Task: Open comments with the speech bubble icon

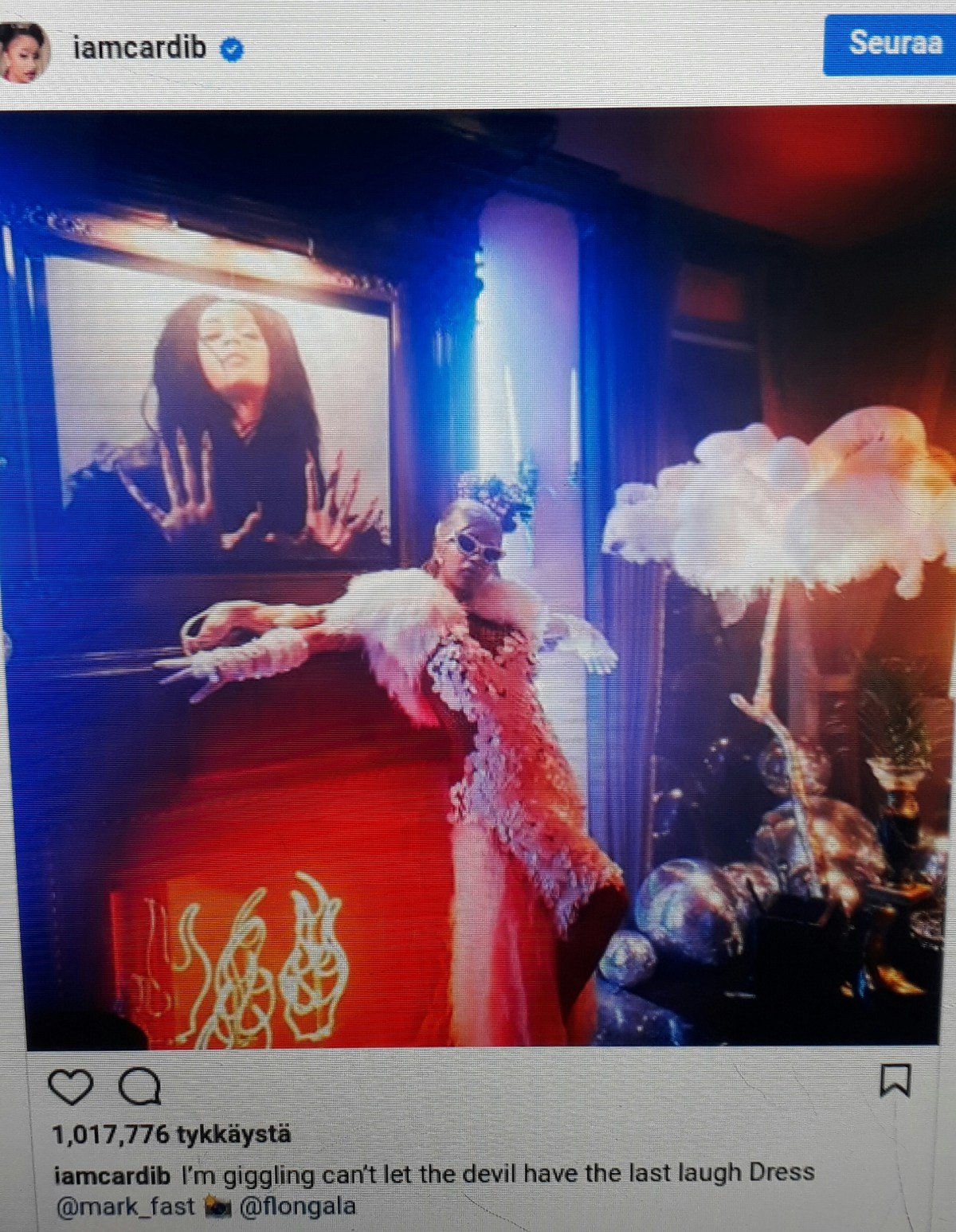Action: pos(143,1088)
